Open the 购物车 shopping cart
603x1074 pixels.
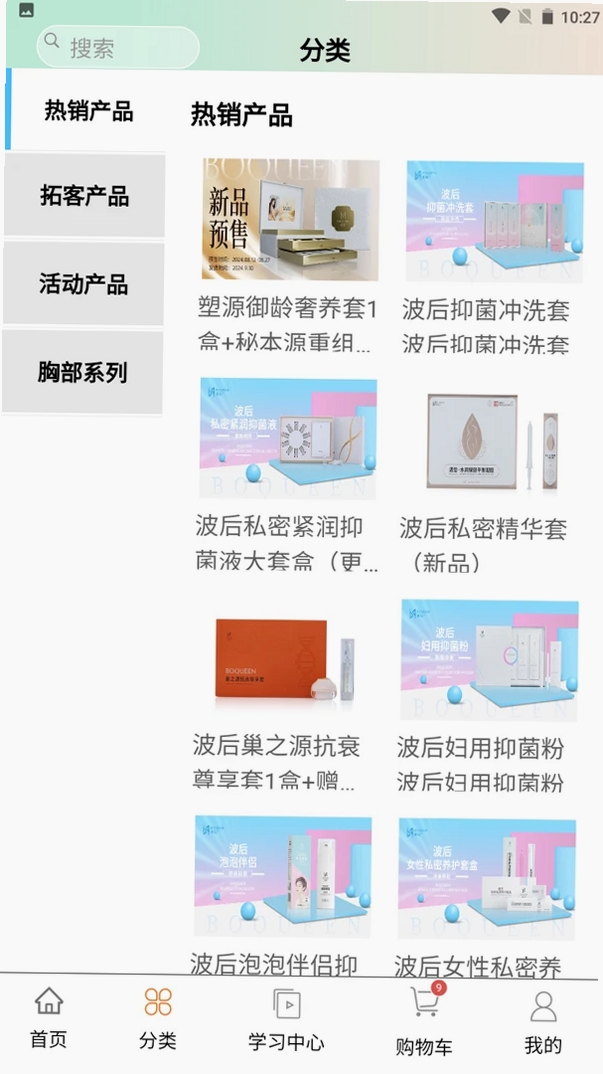424,1021
